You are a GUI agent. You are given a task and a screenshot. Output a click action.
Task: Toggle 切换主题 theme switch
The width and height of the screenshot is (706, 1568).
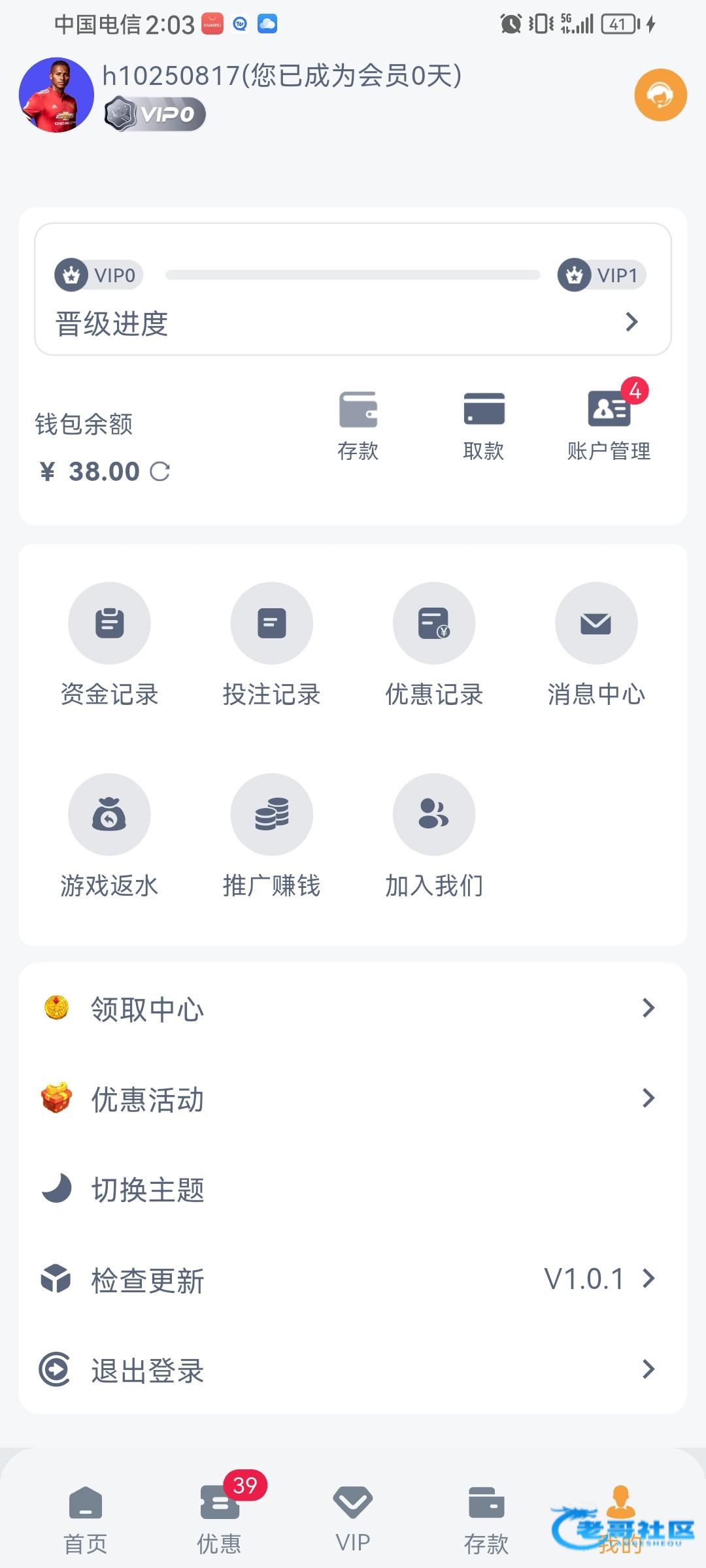353,1189
